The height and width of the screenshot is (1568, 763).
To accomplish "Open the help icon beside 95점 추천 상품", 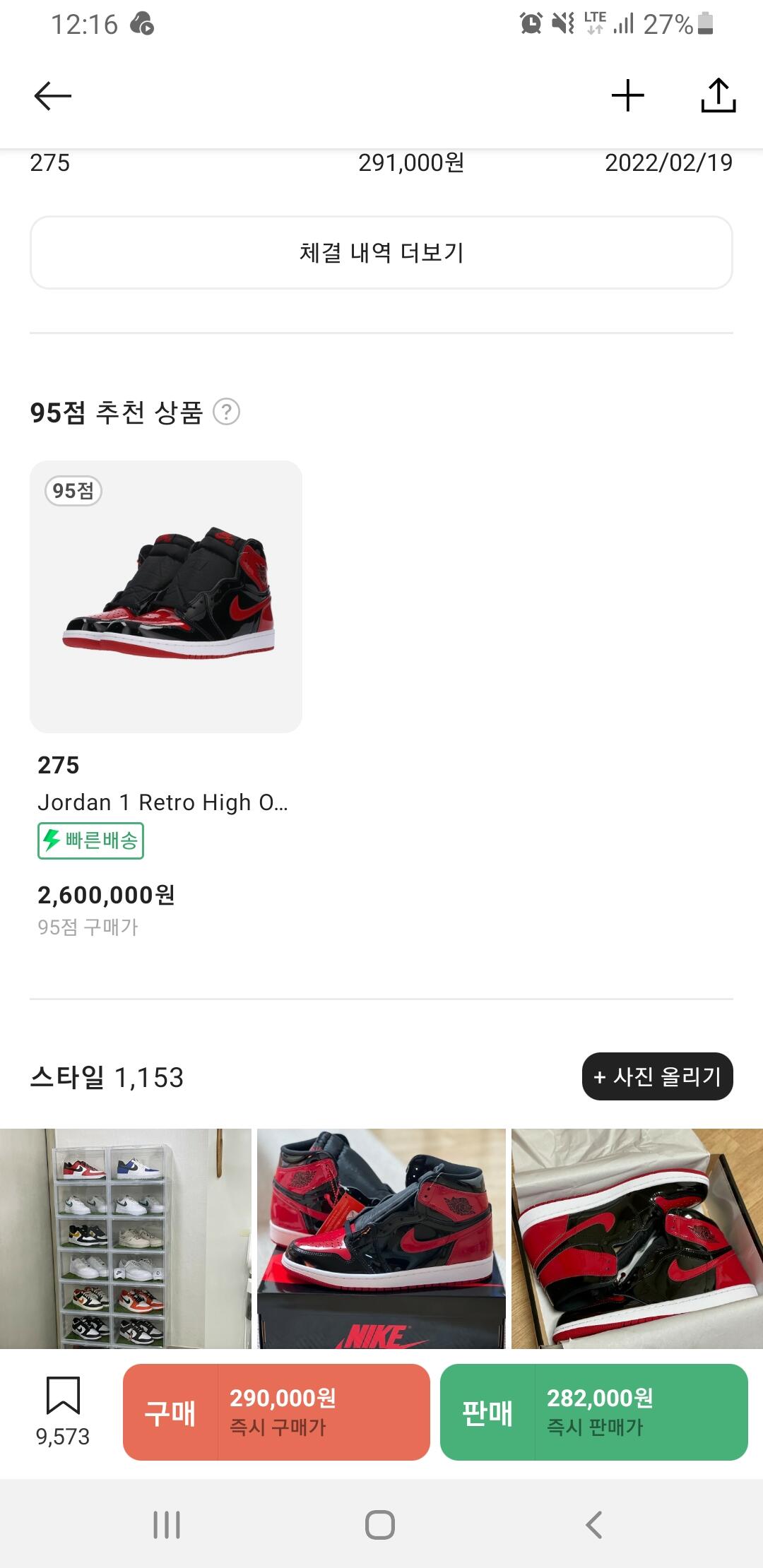I will point(227,412).
